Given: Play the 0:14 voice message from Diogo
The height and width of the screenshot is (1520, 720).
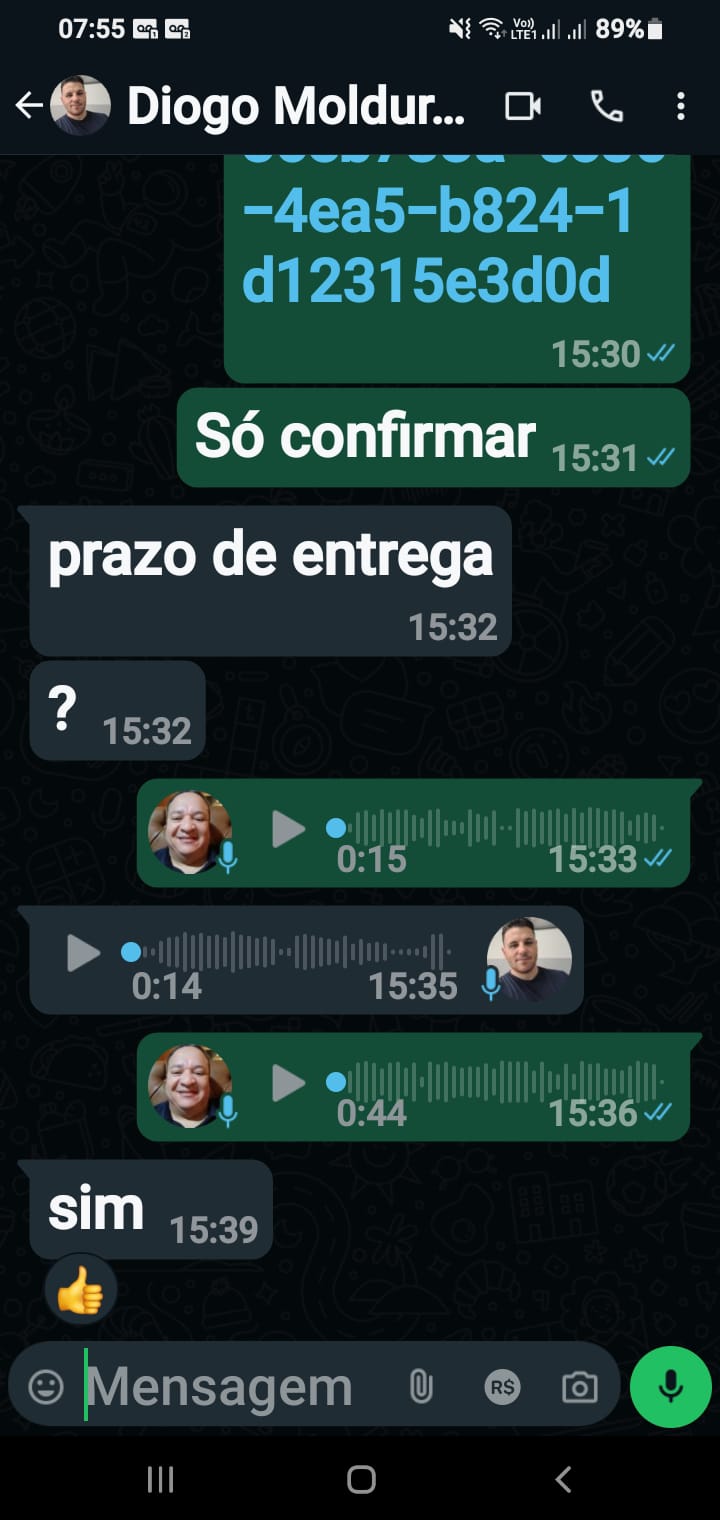Looking at the screenshot, I should [x=83, y=953].
